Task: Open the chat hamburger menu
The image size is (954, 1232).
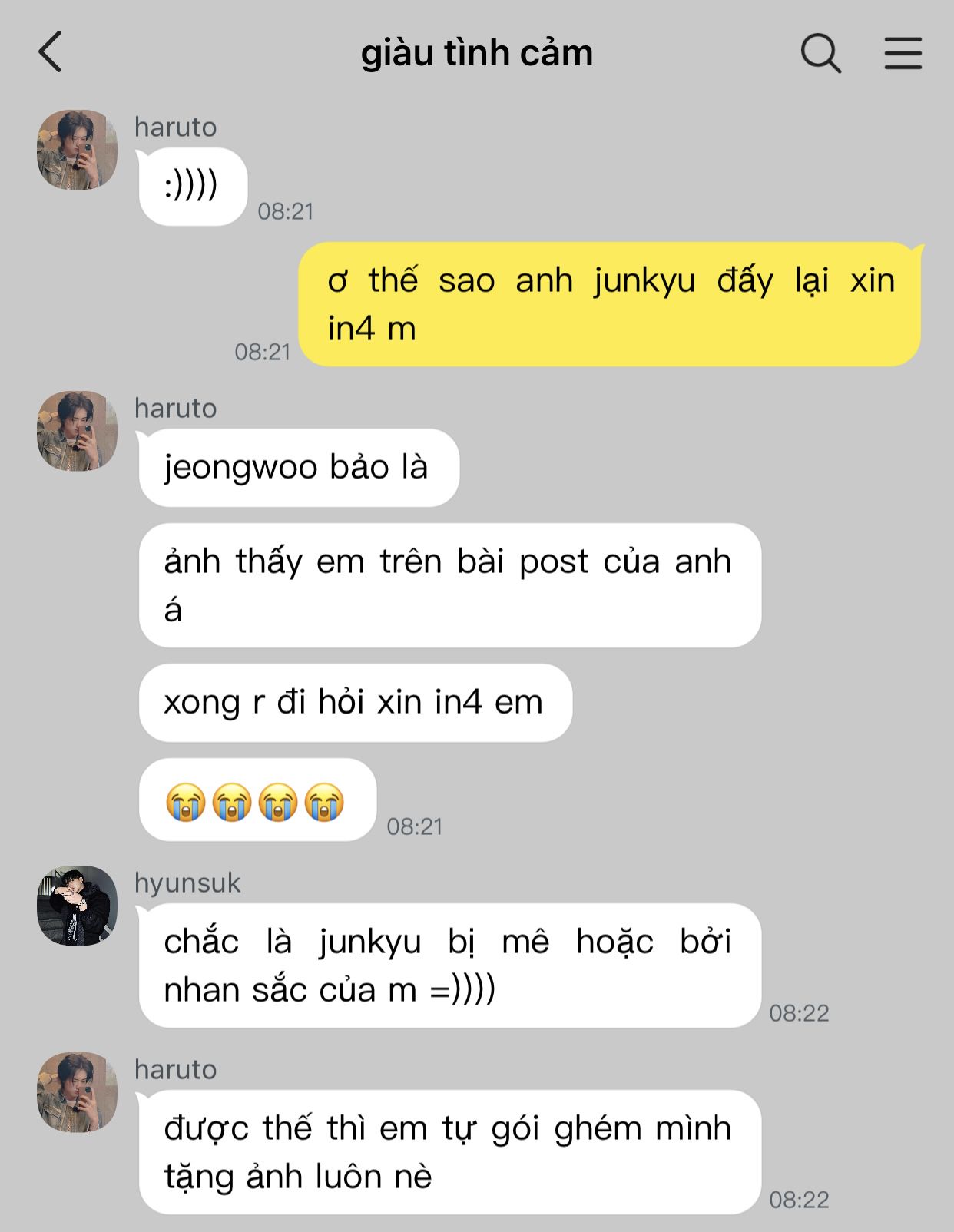Action: click(903, 53)
